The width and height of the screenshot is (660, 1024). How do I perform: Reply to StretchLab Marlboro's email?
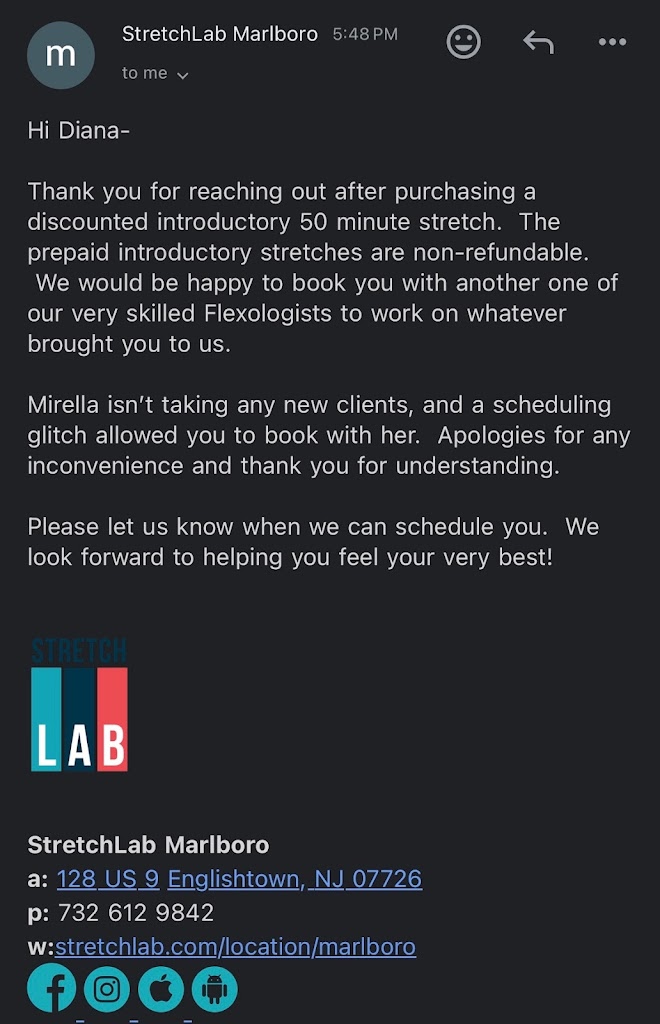pos(538,42)
